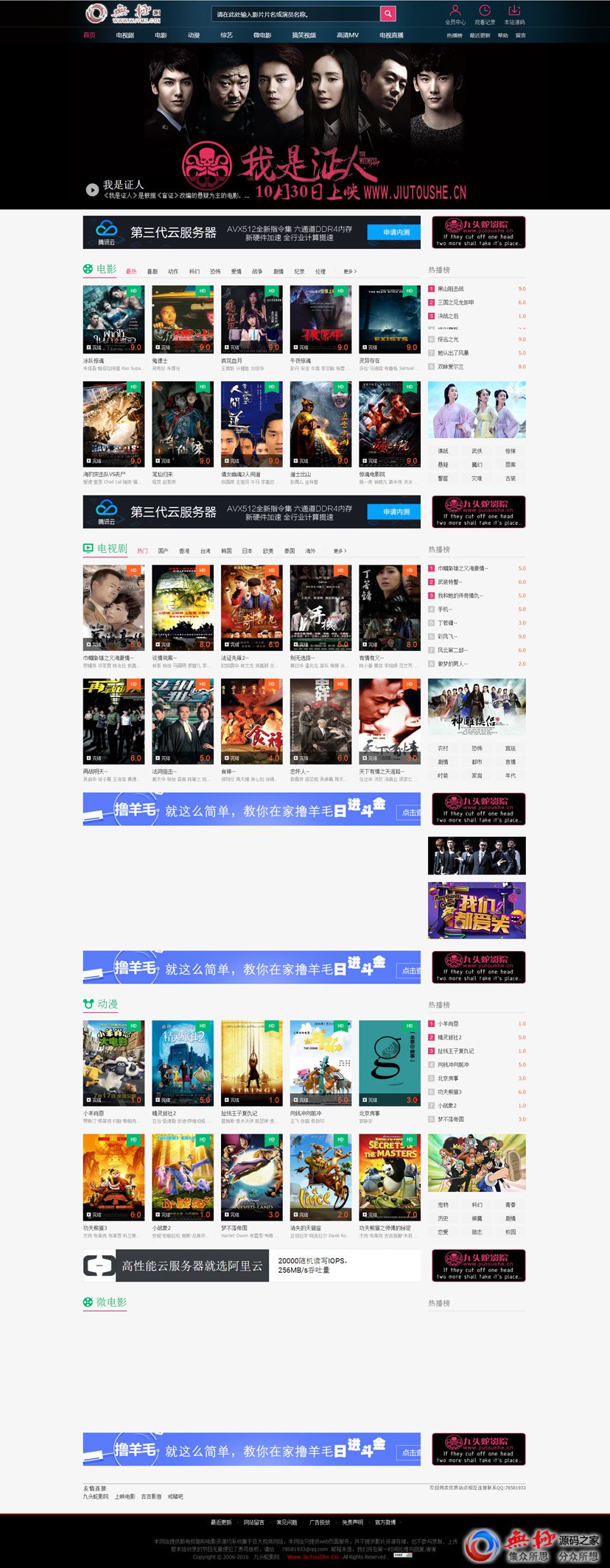Select the 香港 filter in the 电视剧 section

click(x=184, y=551)
